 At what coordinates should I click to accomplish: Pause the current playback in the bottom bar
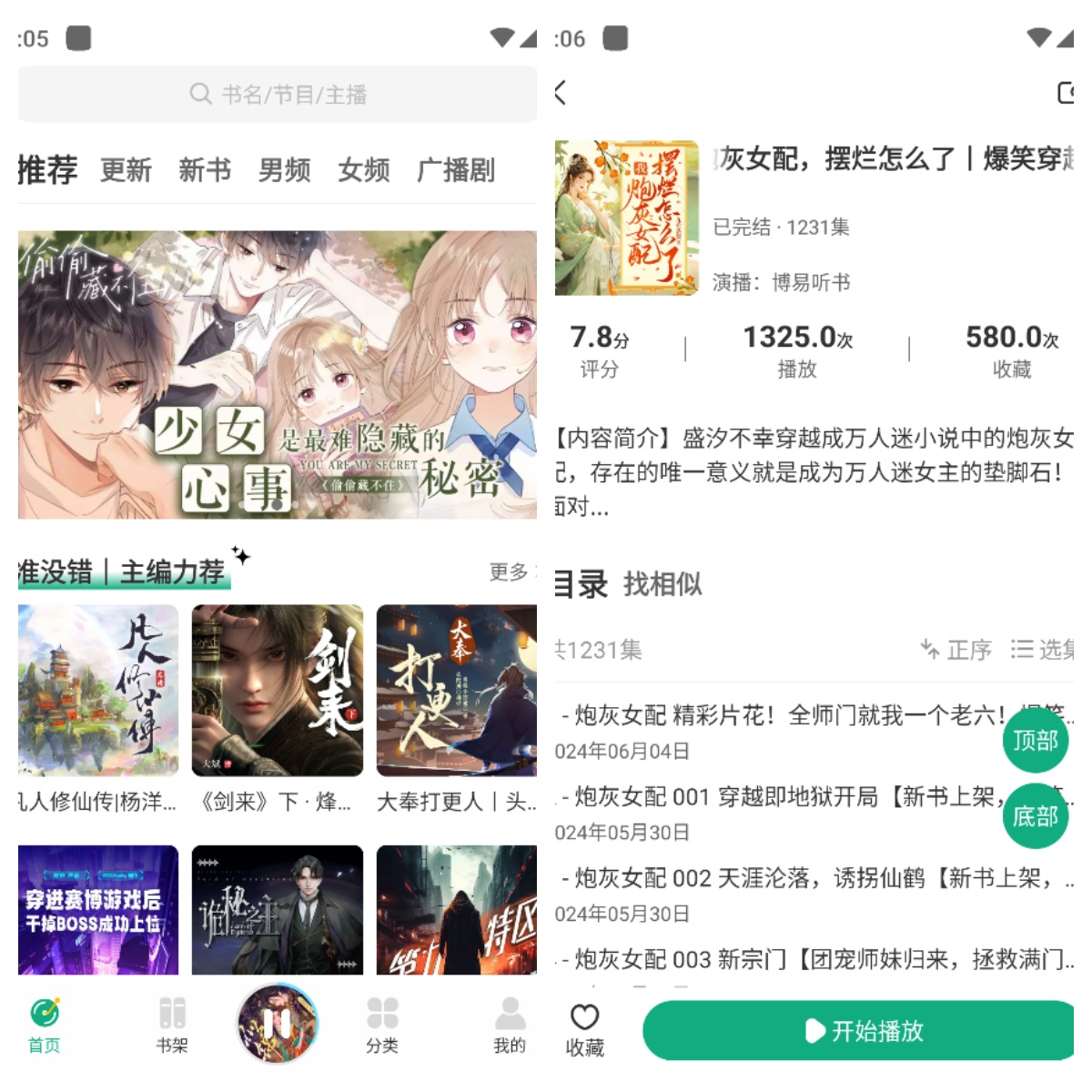pyautogui.click(x=278, y=1024)
